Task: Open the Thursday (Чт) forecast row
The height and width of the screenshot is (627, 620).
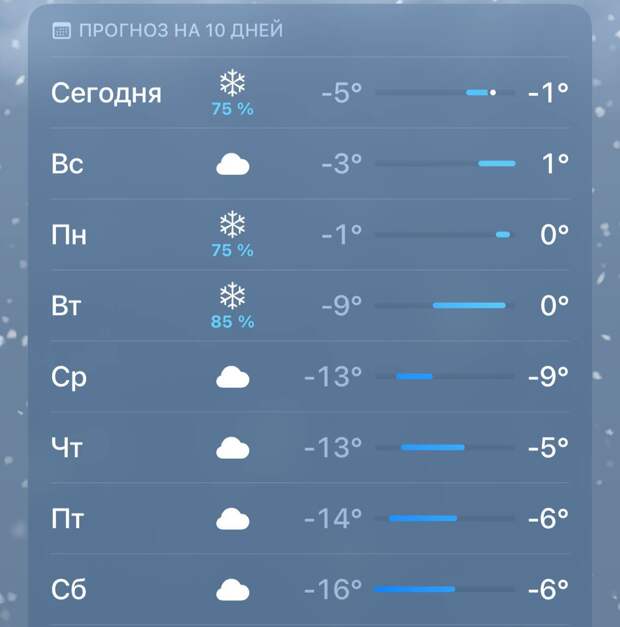Action: (310, 448)
